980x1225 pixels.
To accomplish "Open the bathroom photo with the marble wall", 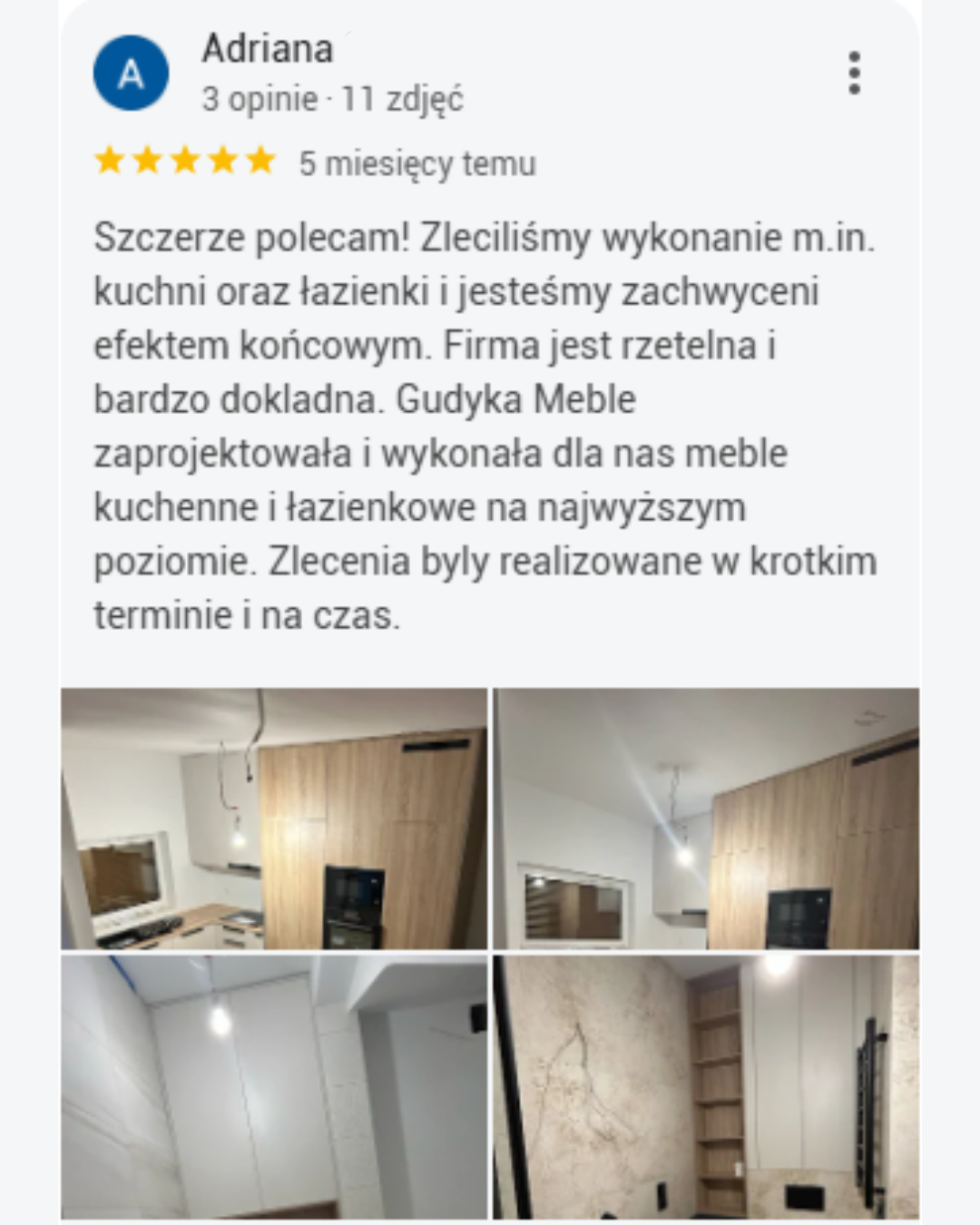I will (x=706, y=1085).
